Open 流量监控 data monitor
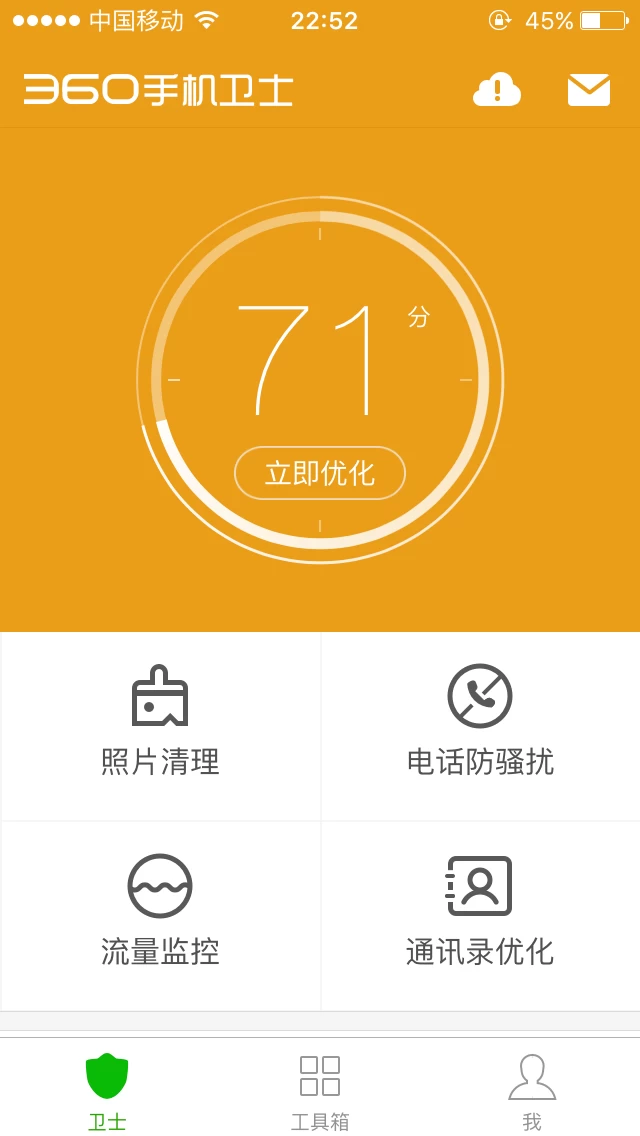Screen dimensions: 640x1136 click(x=160, y=913)
